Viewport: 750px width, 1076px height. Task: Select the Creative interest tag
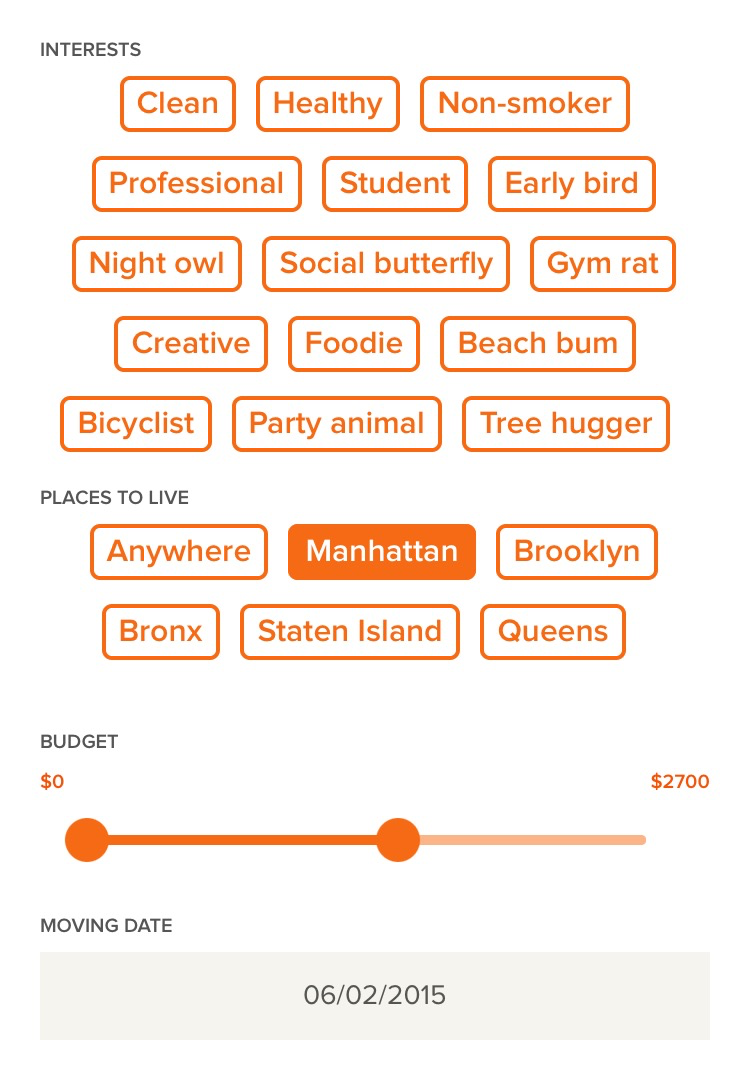pyautogui.click(x=190, y=344)
